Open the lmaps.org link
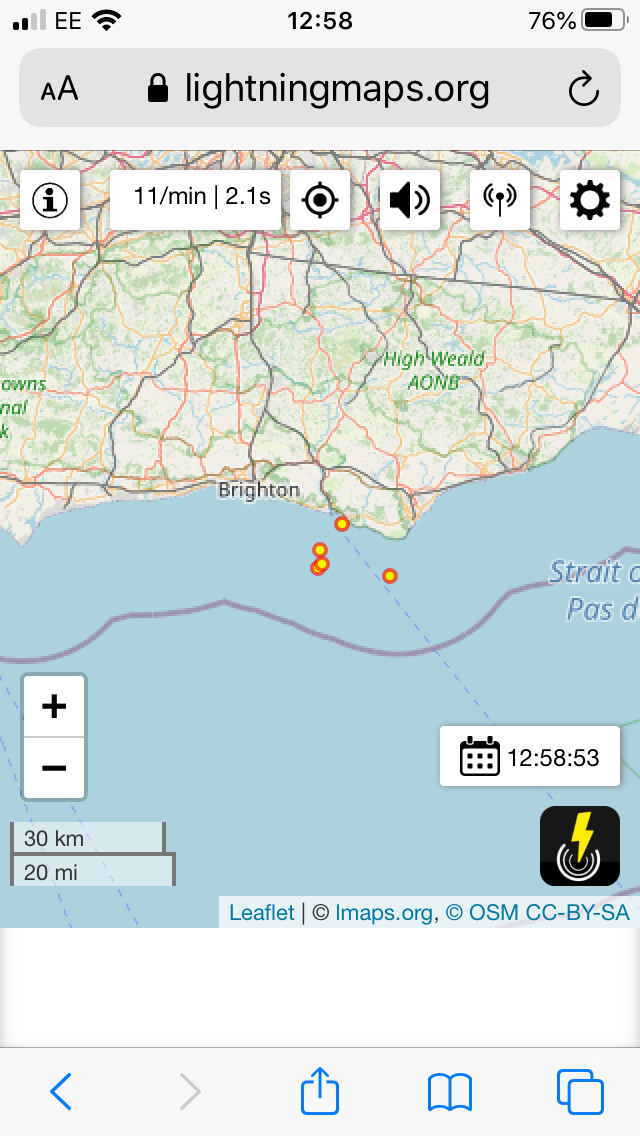The image size is (640, 1136). click(383, 912)
